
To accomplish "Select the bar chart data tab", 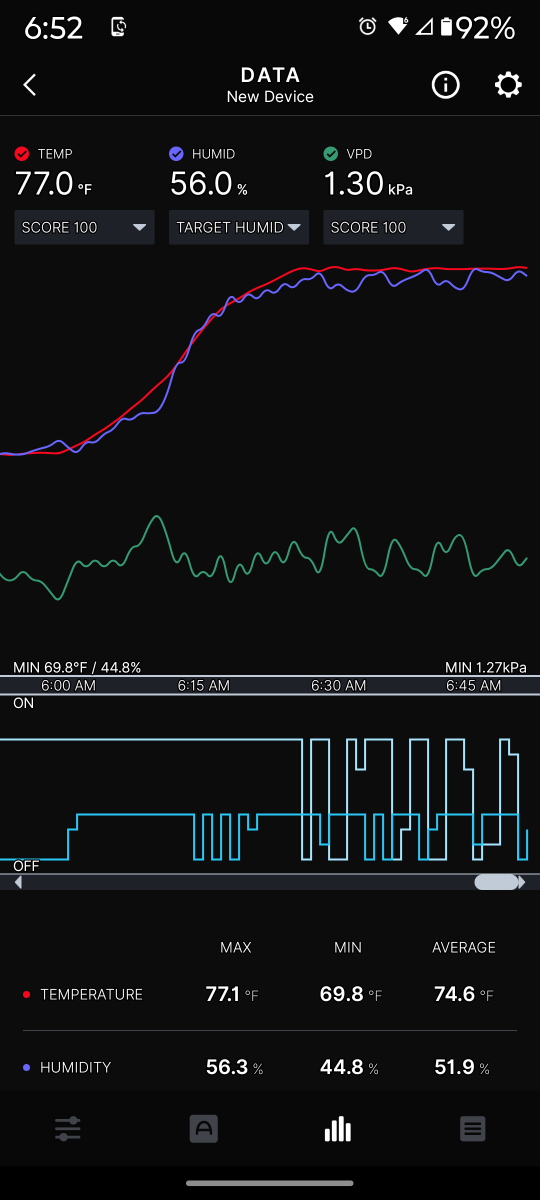I will tap(338, 1129).
